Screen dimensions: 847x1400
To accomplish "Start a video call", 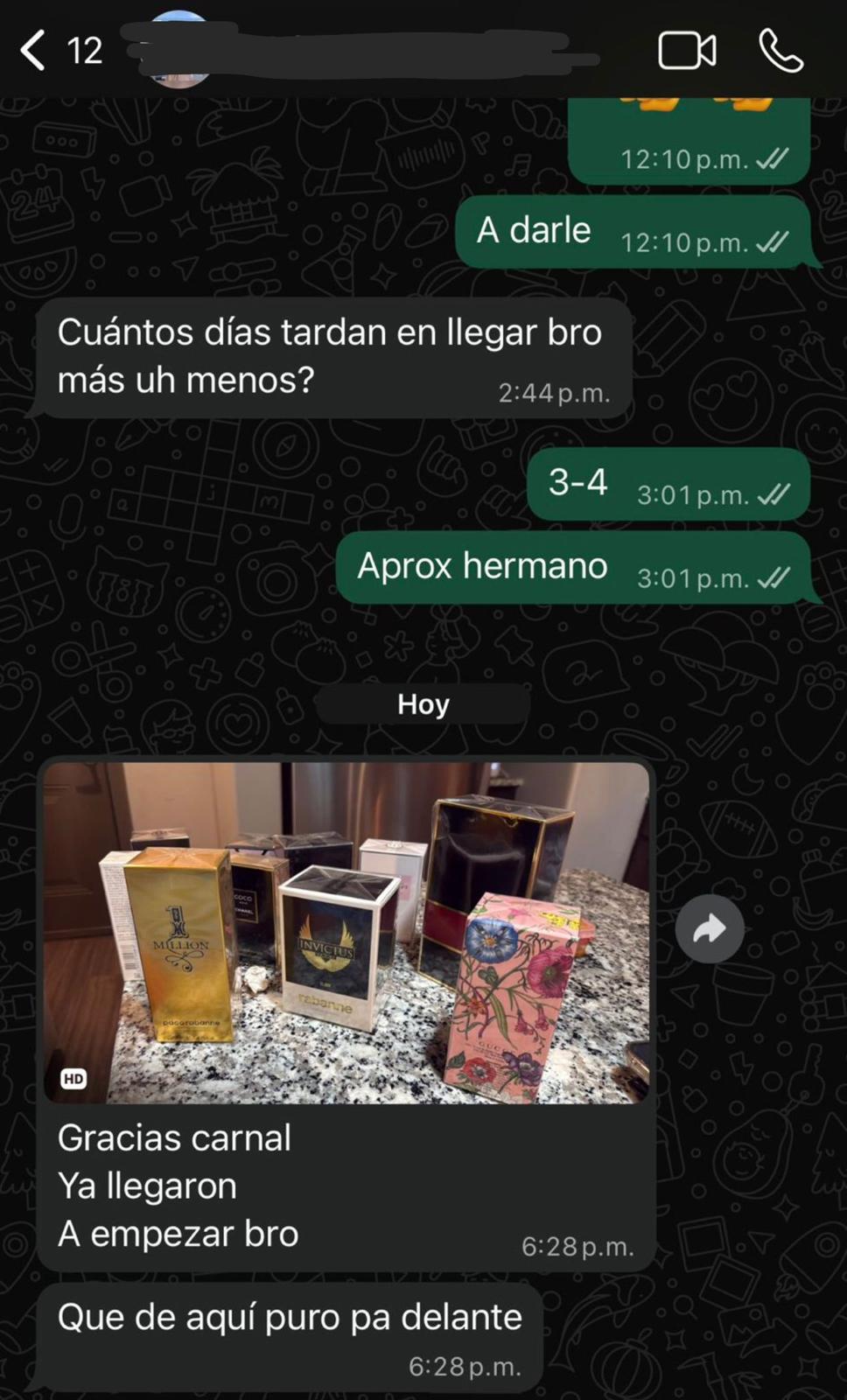I will tap(687, 51).
